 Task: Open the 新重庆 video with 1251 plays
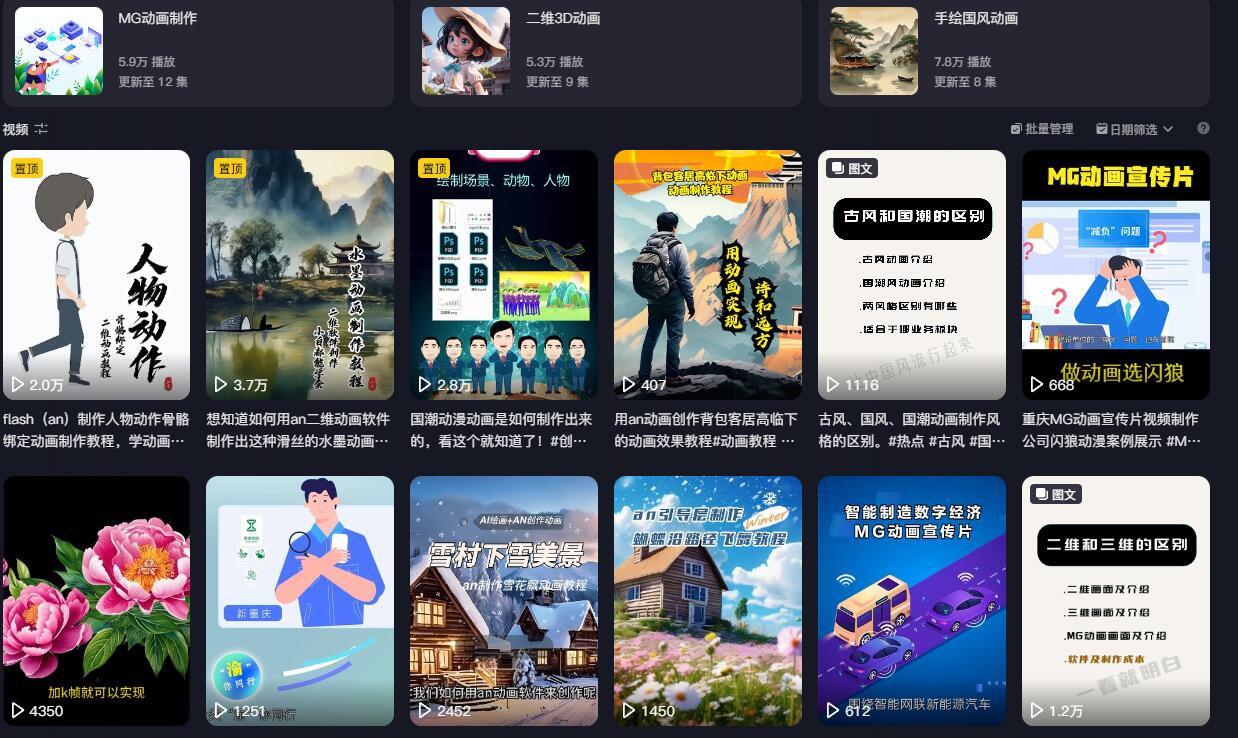(x=300, y=600)
